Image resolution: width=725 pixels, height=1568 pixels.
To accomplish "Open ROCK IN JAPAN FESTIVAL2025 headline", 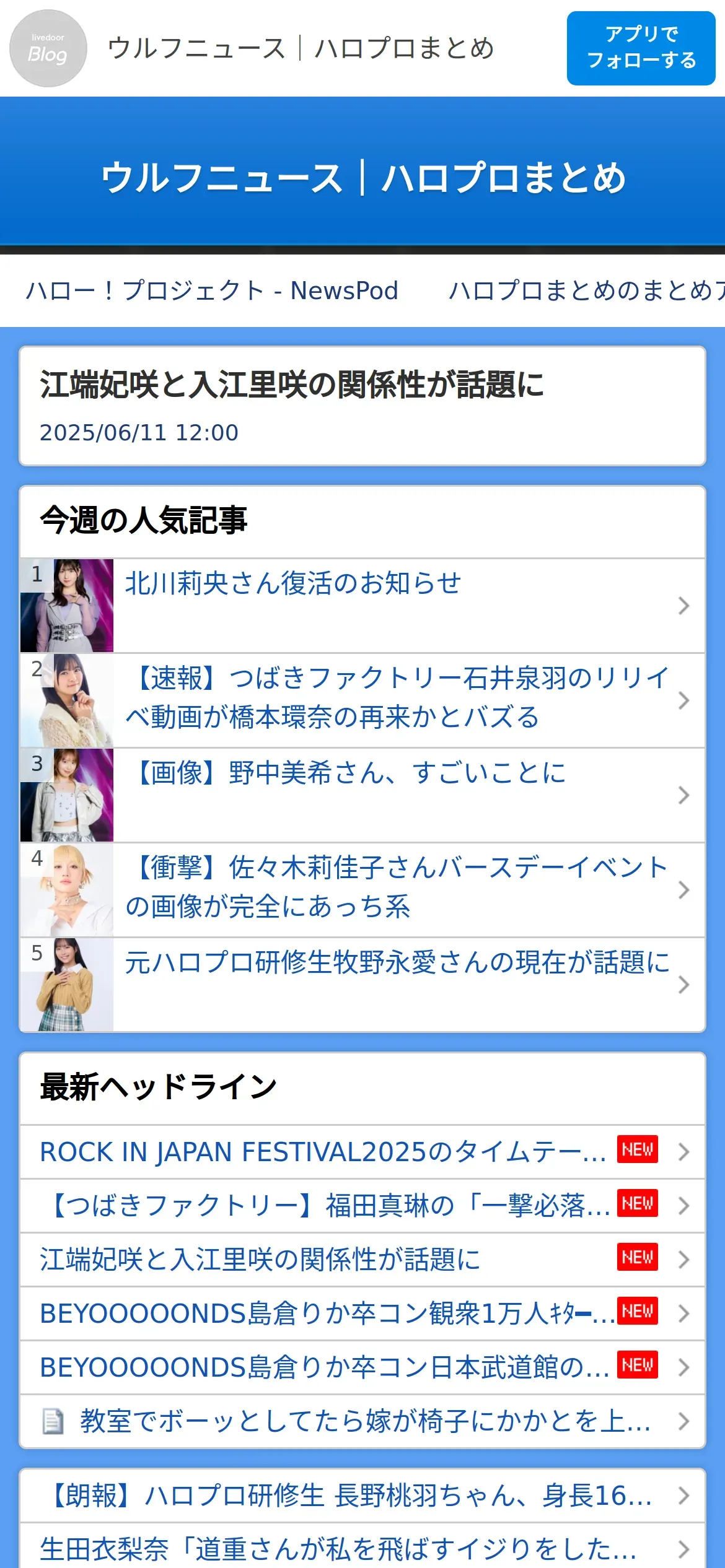I will pos(322,1152).
